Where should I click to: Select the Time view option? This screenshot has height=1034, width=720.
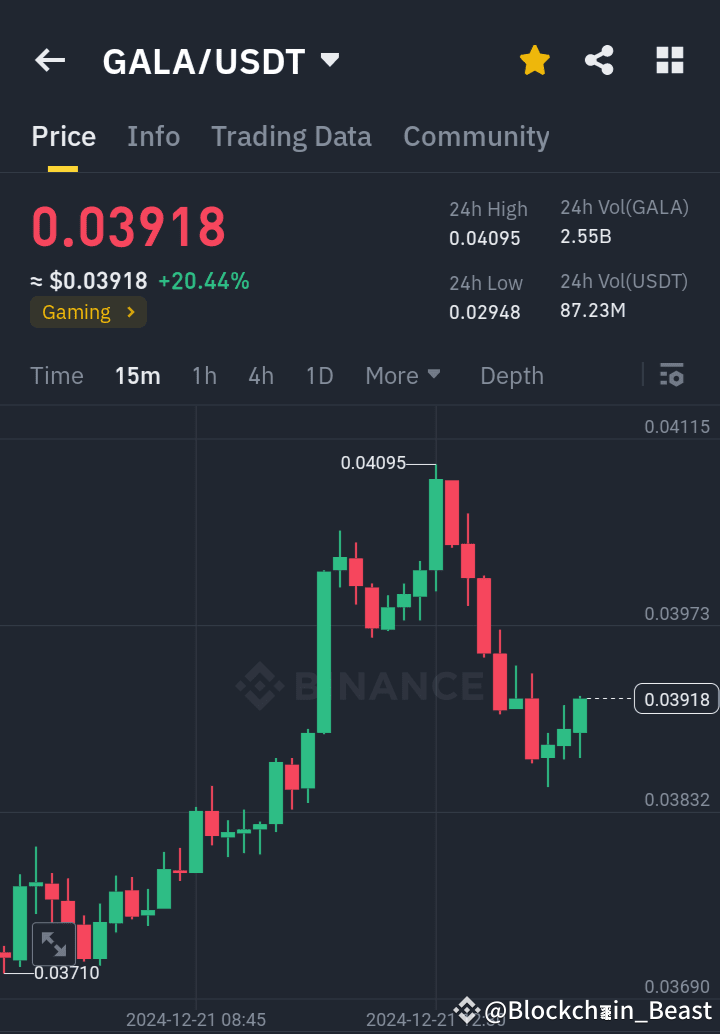tap(56, 376)
